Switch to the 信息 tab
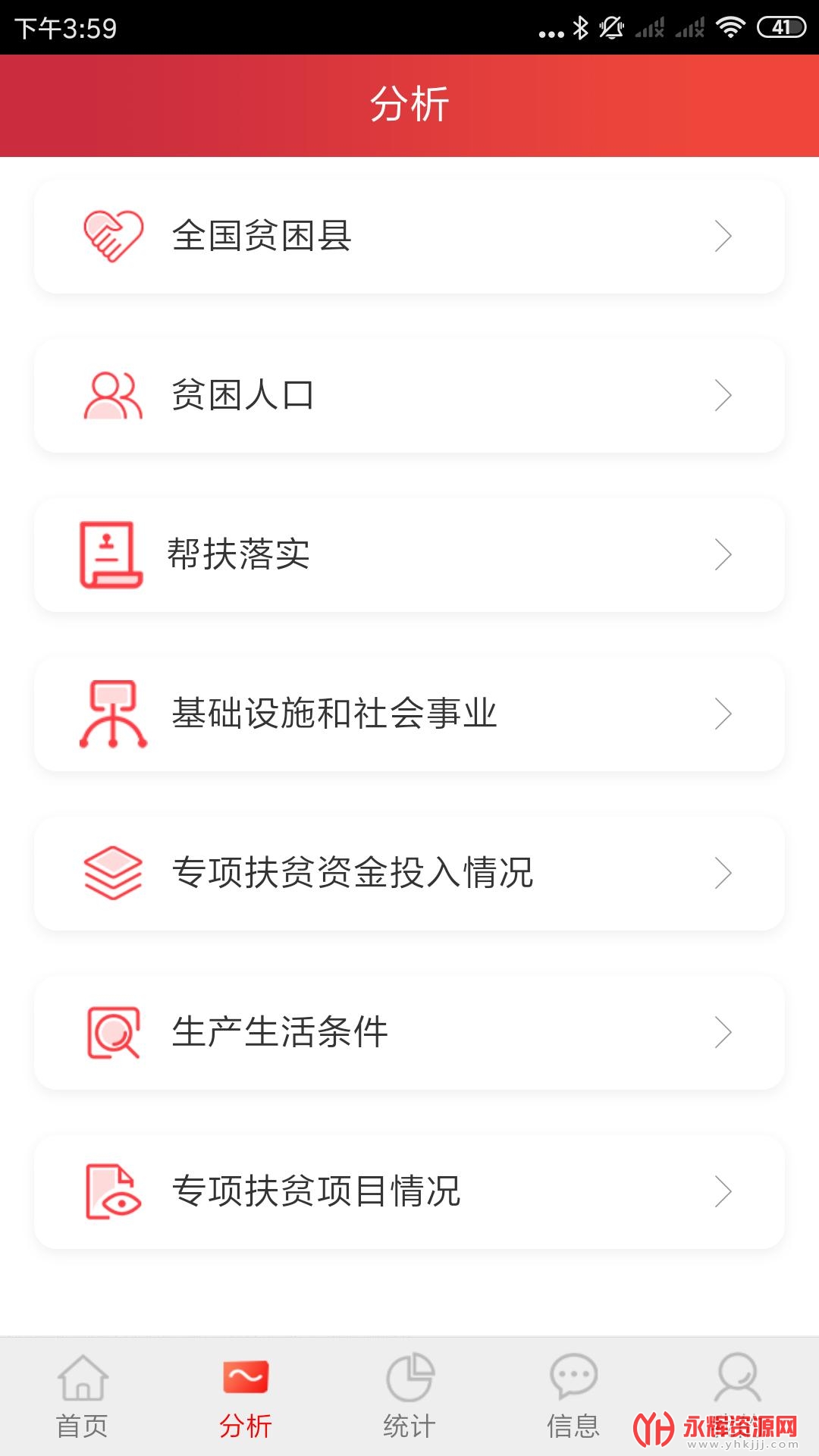The image size is (819, 1456). coord(573,1397)
